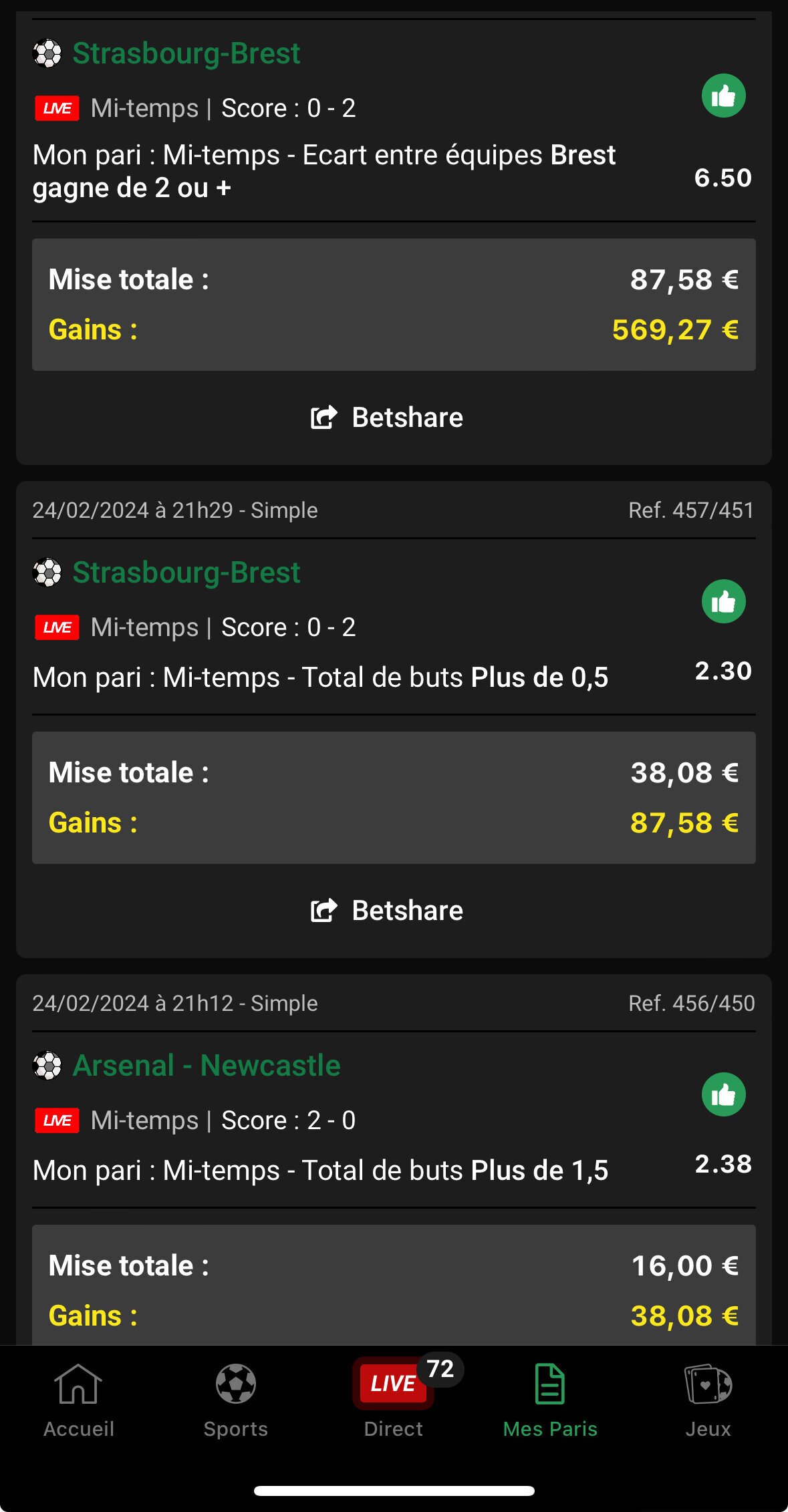
Task: Tap Betshare under the 87,58 € gains bet
Action: coord(388,911)
